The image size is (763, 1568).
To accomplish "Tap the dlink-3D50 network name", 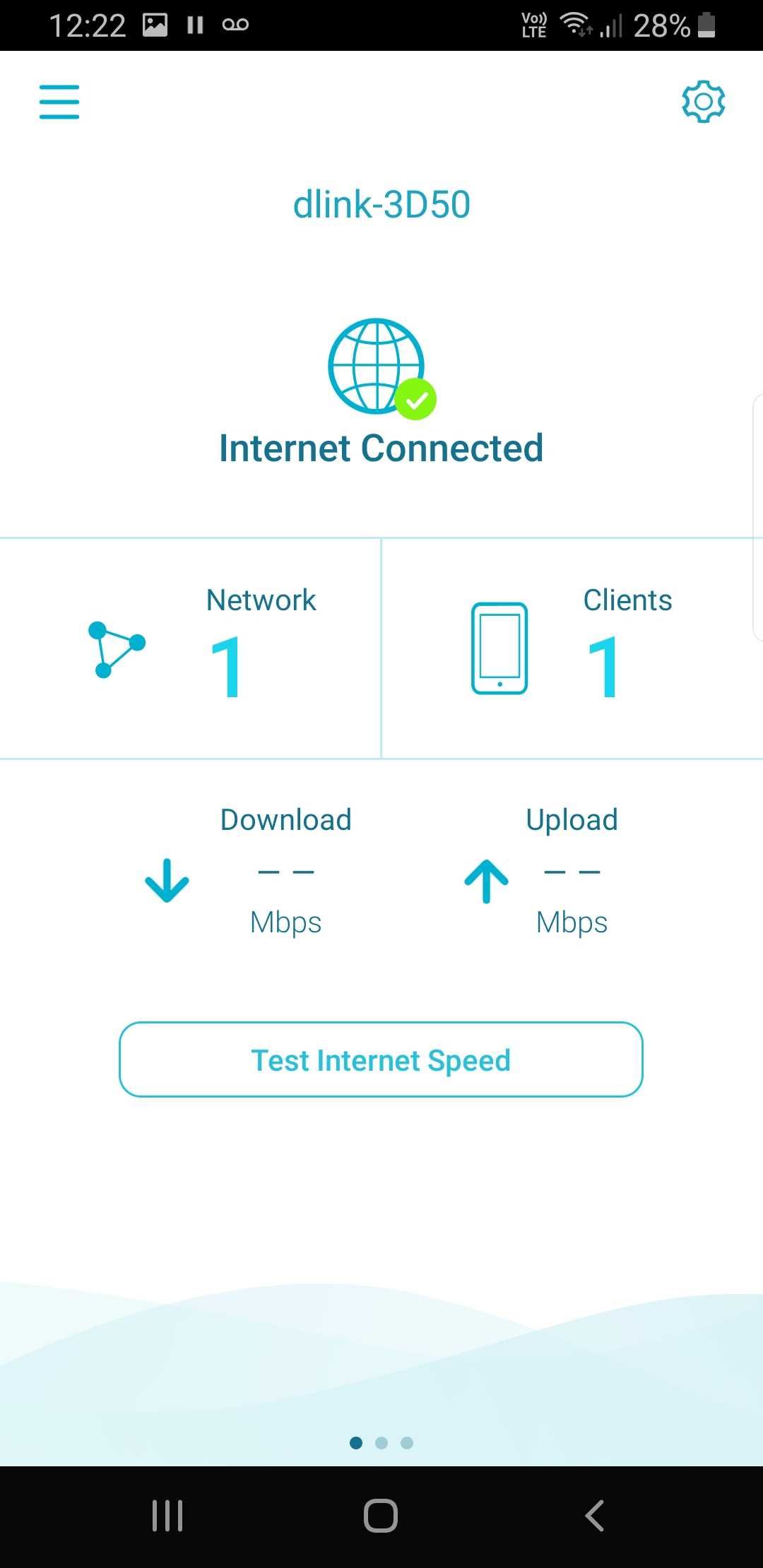I will click(381, 203).
